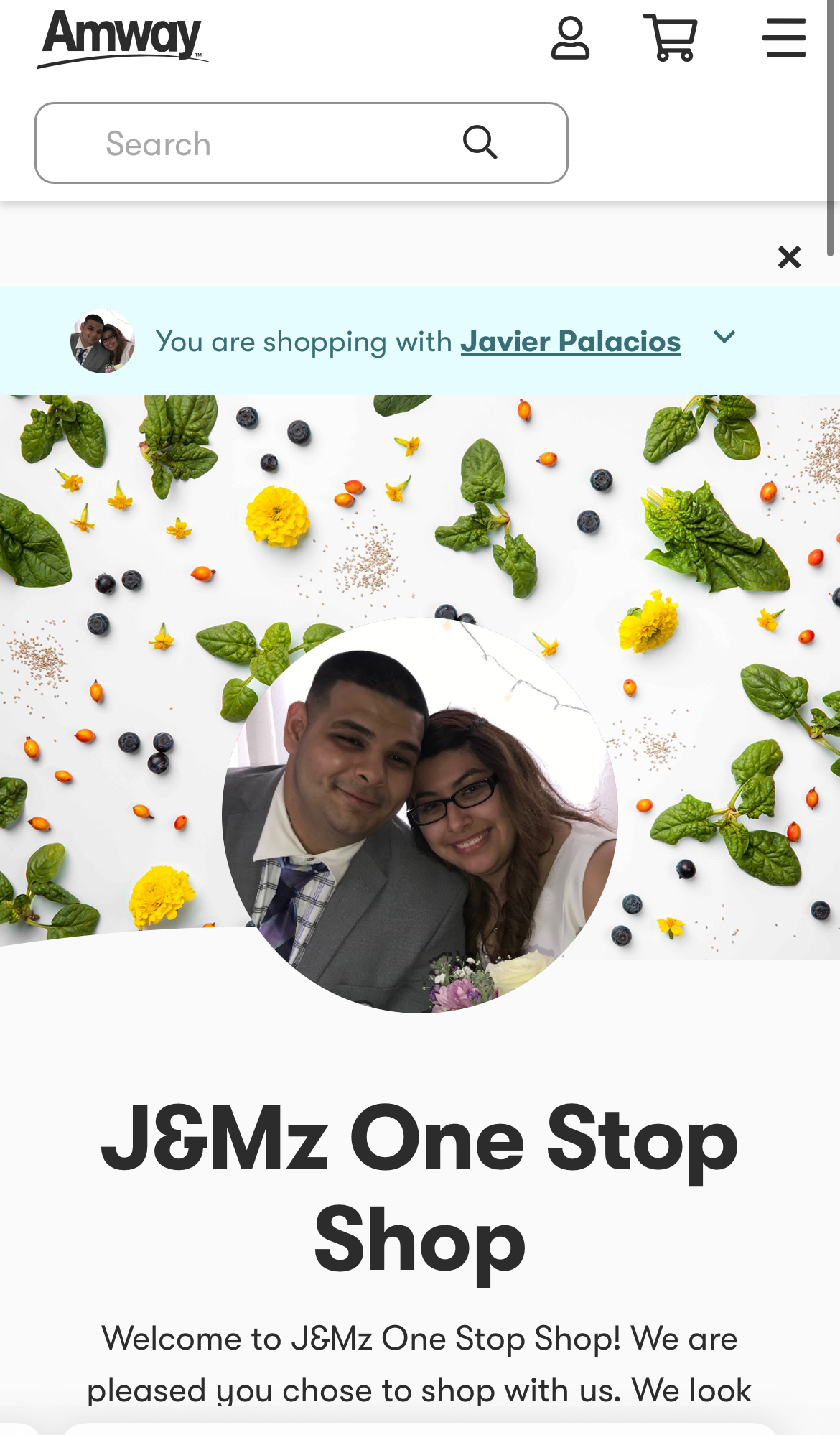Dismiss the banner with the X button
This screenshot has height=1435, width=840.
click(x=789, y=257)
